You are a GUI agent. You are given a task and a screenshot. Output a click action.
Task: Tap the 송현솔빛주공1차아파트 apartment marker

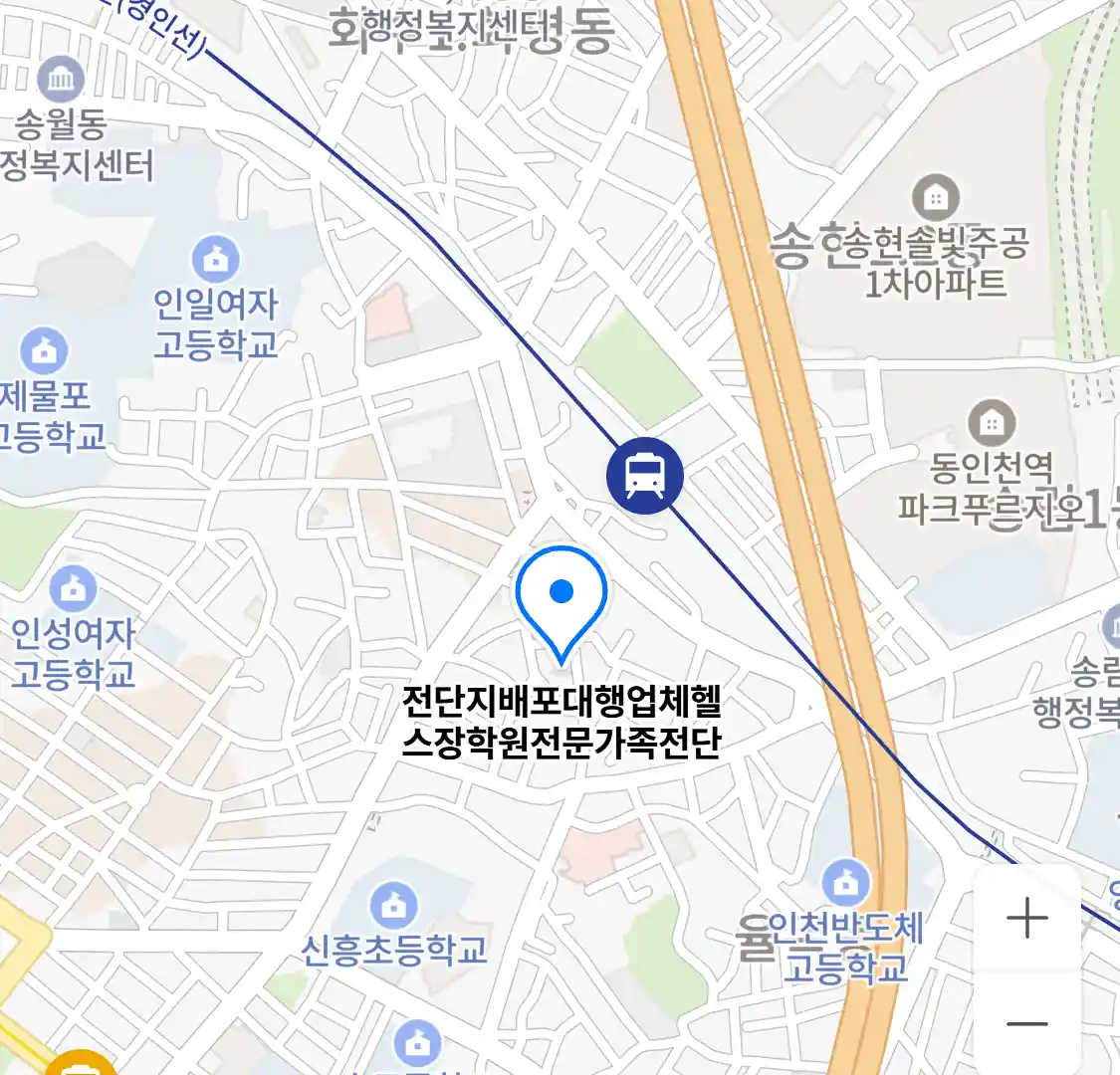(935, 198)
